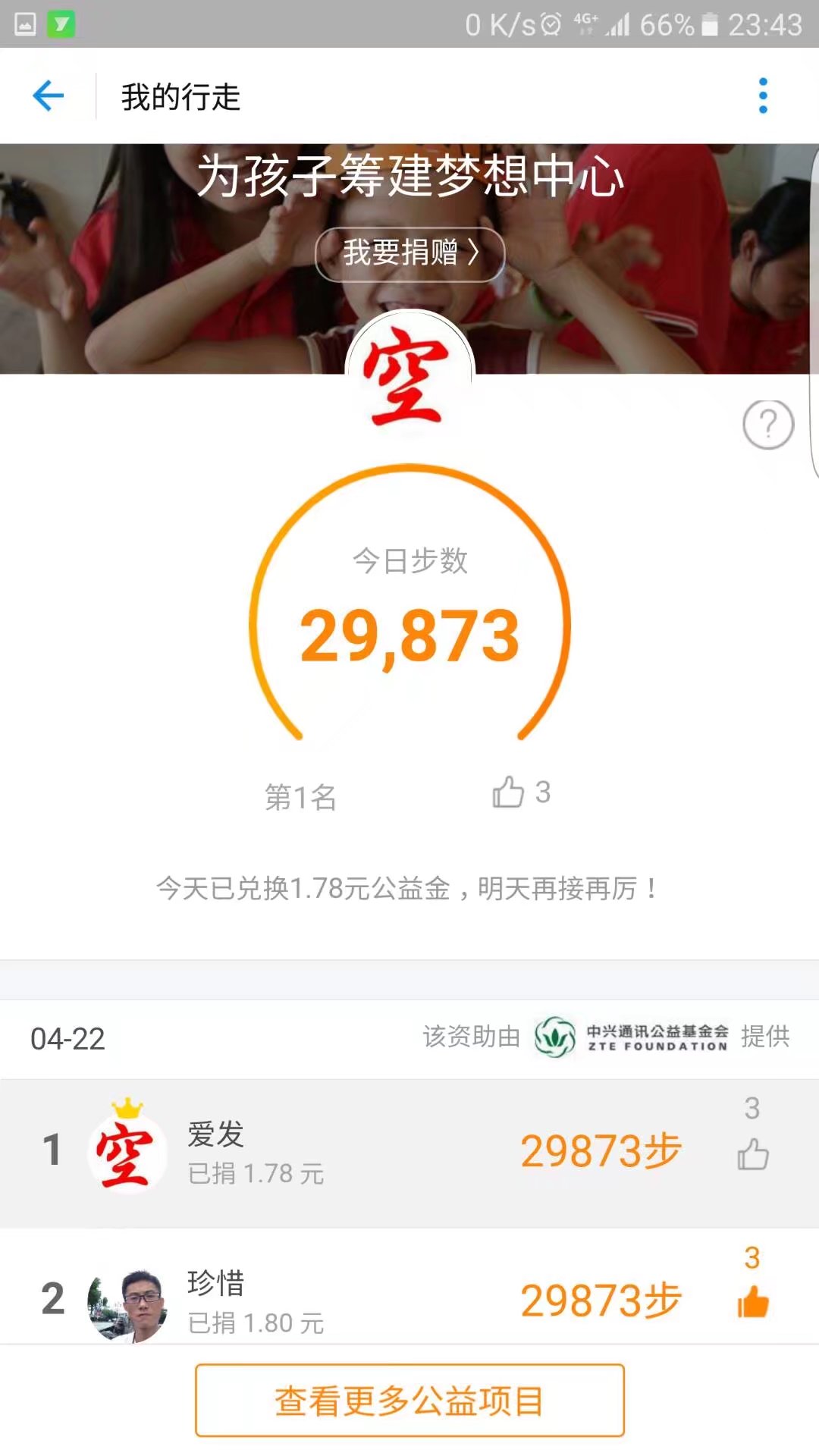Open the three-dot overflow menu
819x1456 pixels.
coord(763,96)
